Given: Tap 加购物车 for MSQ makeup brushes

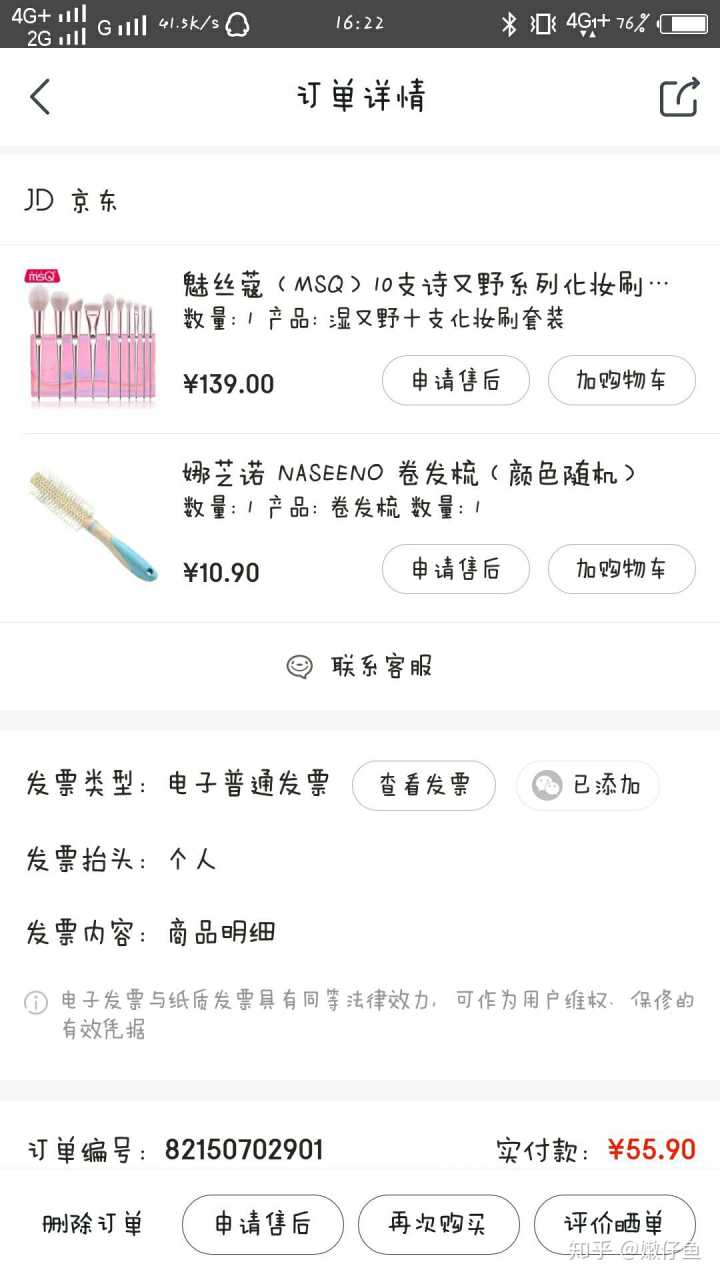Looking at the screenshot, I should pyautogui.click(x=621, y=380).
